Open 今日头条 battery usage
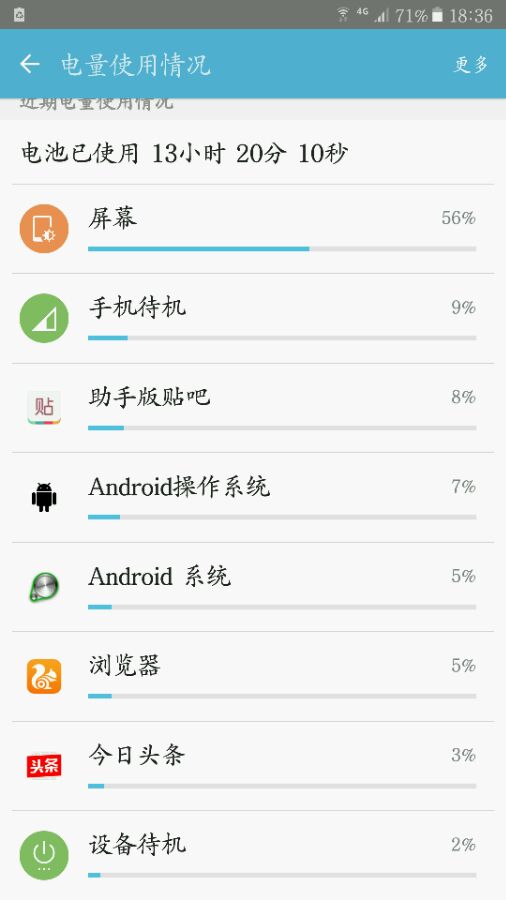 253,766
